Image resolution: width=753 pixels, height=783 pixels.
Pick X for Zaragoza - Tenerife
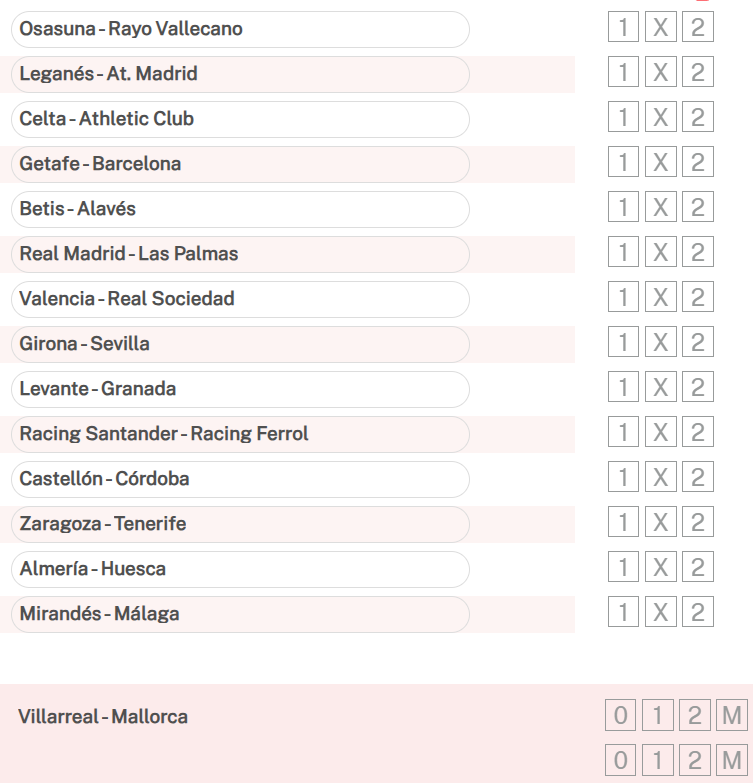(x=660, y=523)
